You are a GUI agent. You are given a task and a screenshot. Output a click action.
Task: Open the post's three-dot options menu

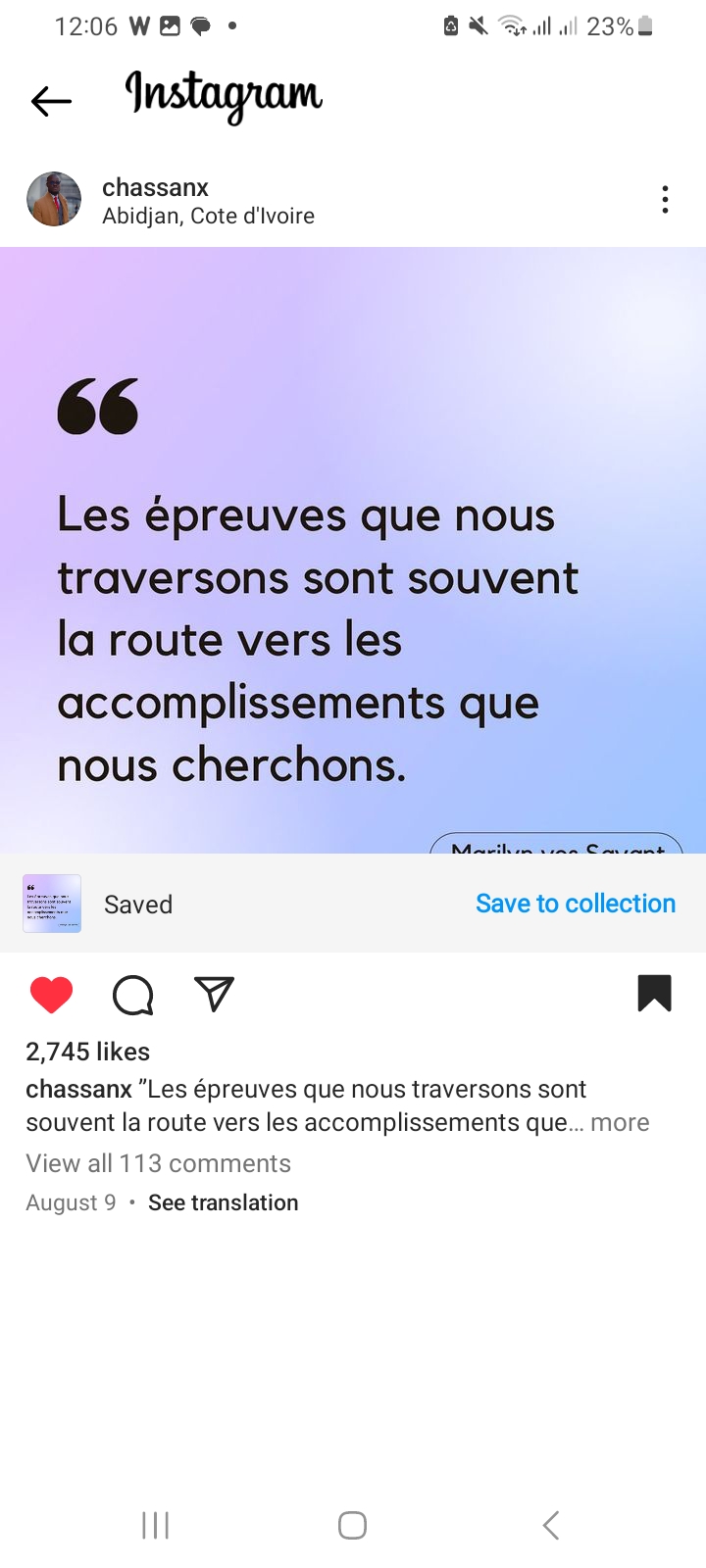pos(665,199)
